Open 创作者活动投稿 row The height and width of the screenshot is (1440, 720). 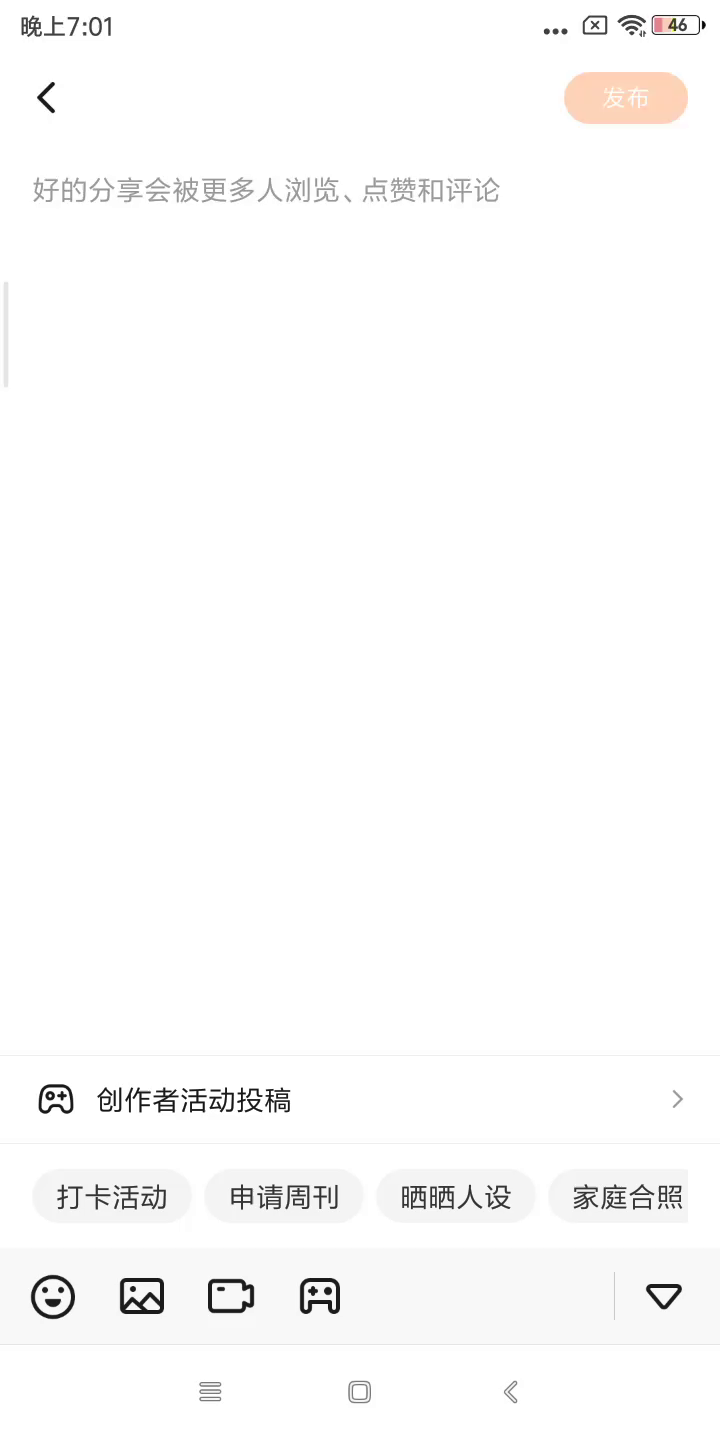click(x=360, y=1100)
